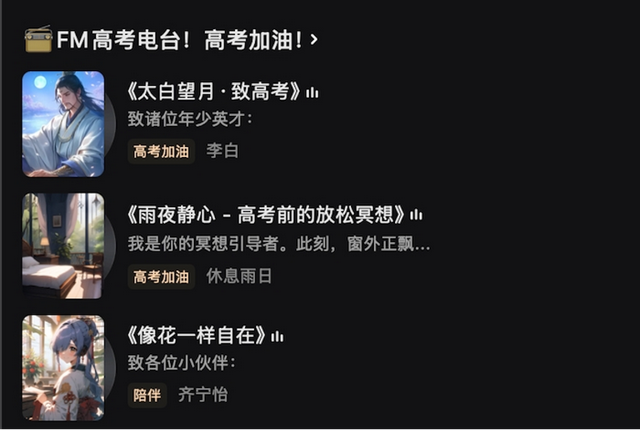Open the FM高考电台 section header

pyautogui.click(x=172, y=40)
